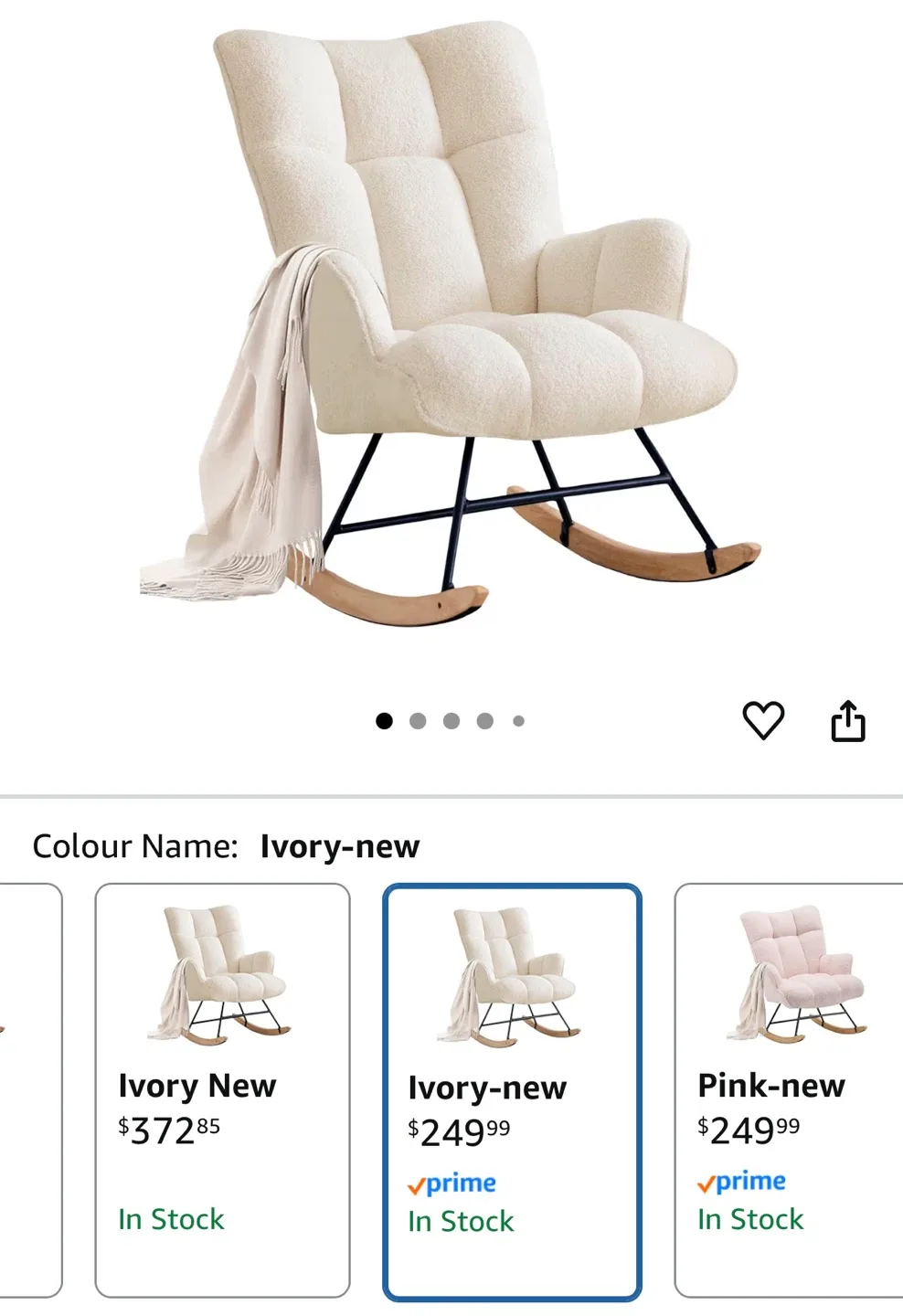Select the second image indicator dot
The height and width of the screenshot is (1316, 903).
(418, 720)
